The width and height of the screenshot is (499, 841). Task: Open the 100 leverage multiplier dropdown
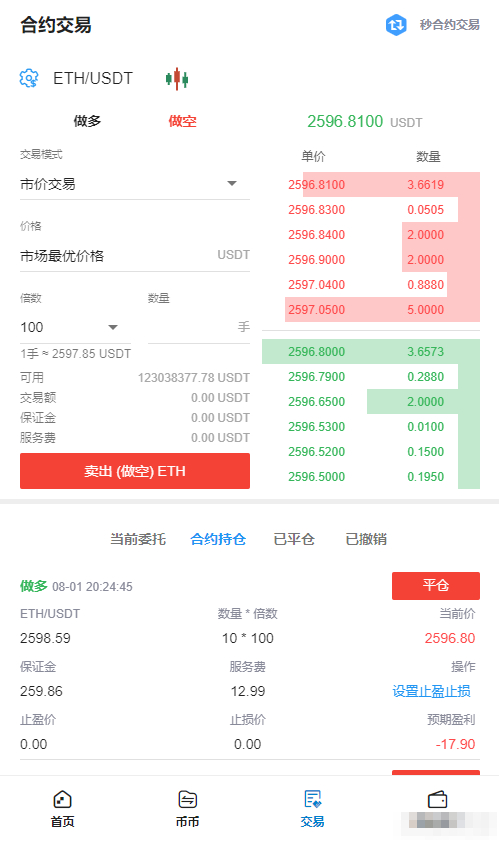click(x=75, y=327)
